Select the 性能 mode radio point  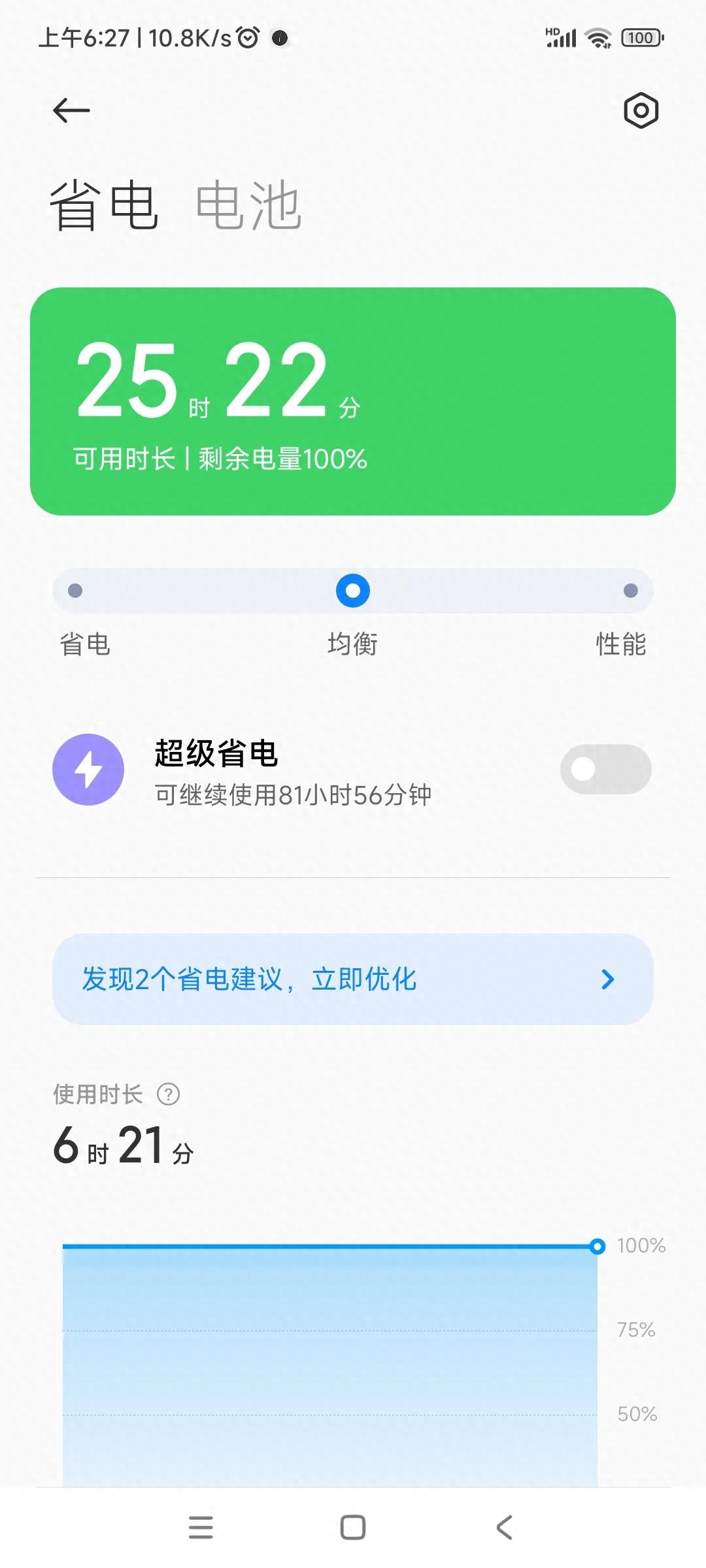click(x=630, y=590)
